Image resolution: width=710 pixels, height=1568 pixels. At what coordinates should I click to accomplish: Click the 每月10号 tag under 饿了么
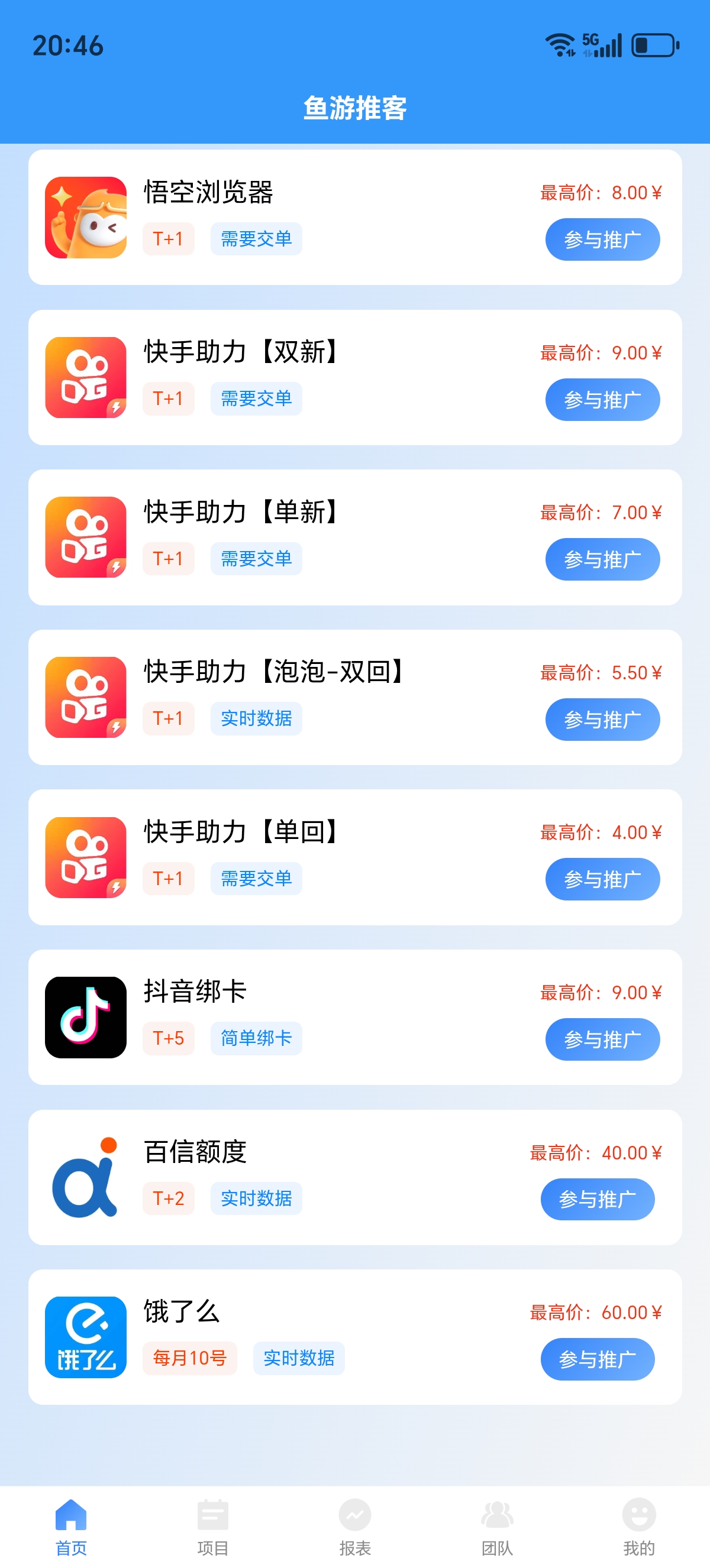pyautogui.click(x=189, y=1358)
